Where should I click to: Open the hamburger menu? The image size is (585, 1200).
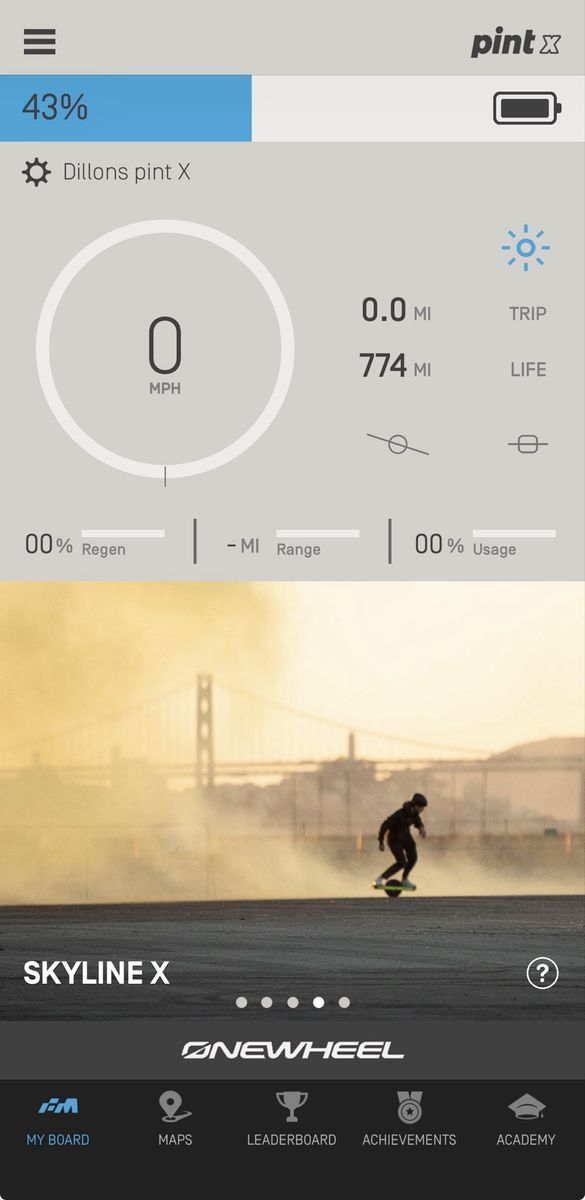pyautogui.click(x=40, y=42)
